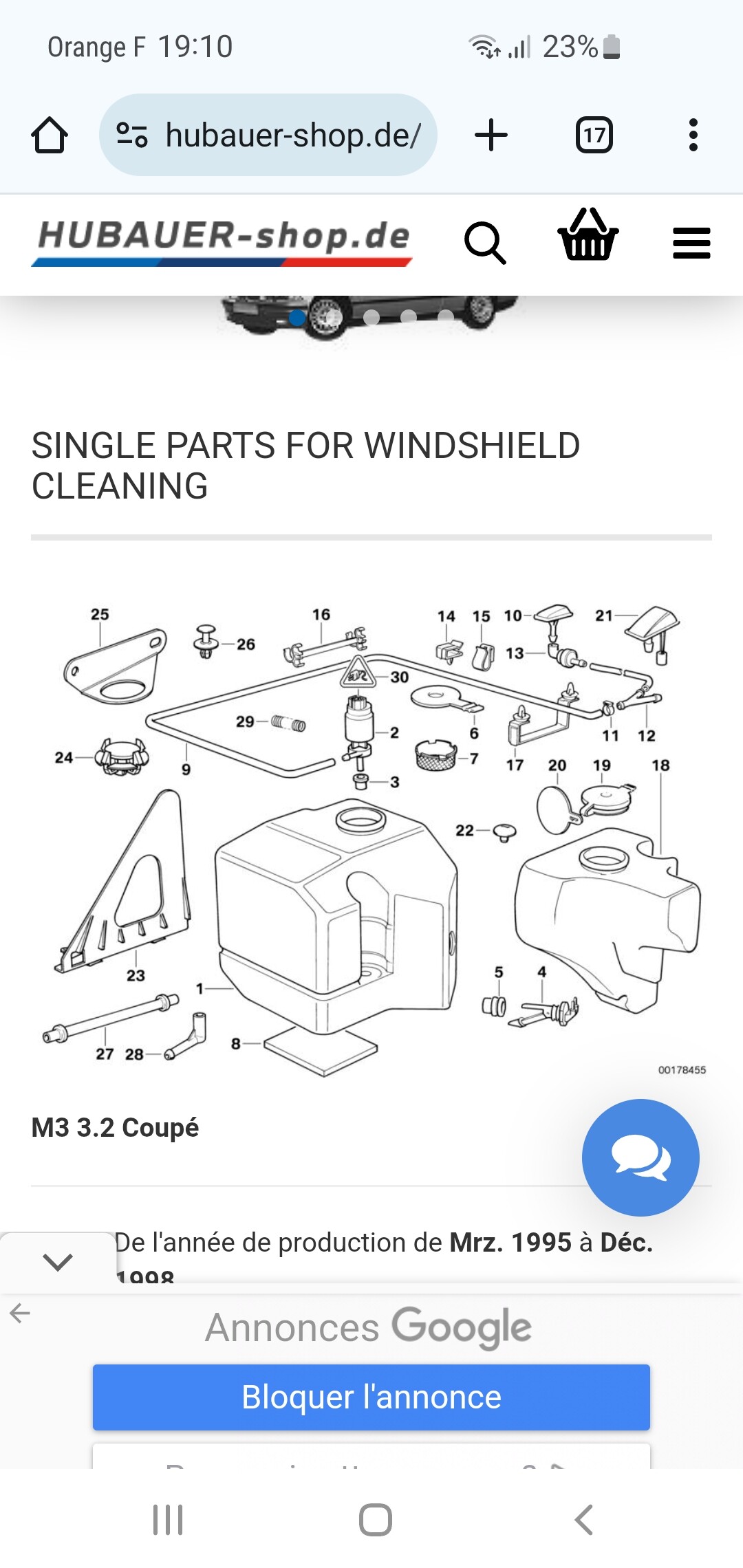The width and height of the screenshot is (743, 1568).
Task: Select the first carousel dot indicator
Action: tap(297, 317)
